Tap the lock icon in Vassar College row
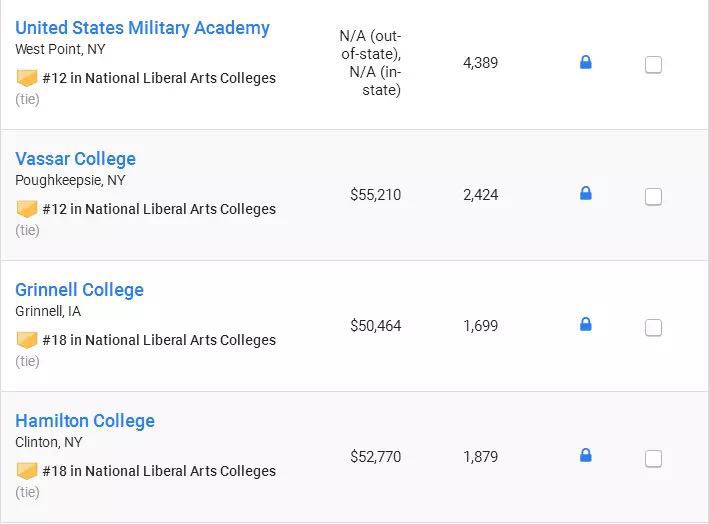This screenshot has width=709, height=524. click(586, 193)
